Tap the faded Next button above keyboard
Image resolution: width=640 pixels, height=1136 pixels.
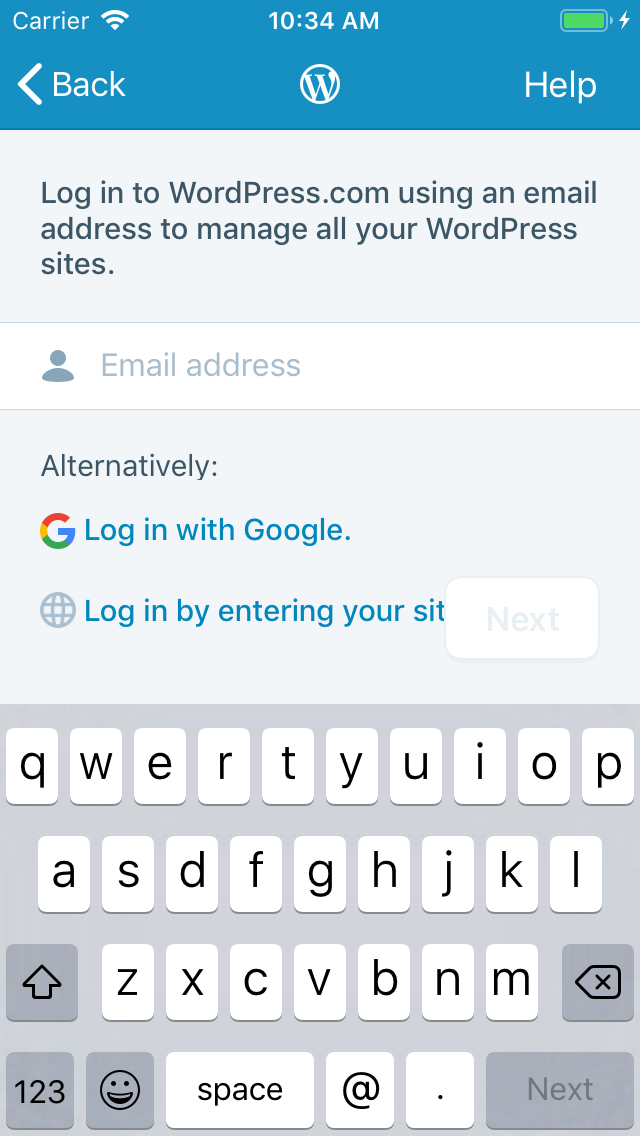click(522, 620)
